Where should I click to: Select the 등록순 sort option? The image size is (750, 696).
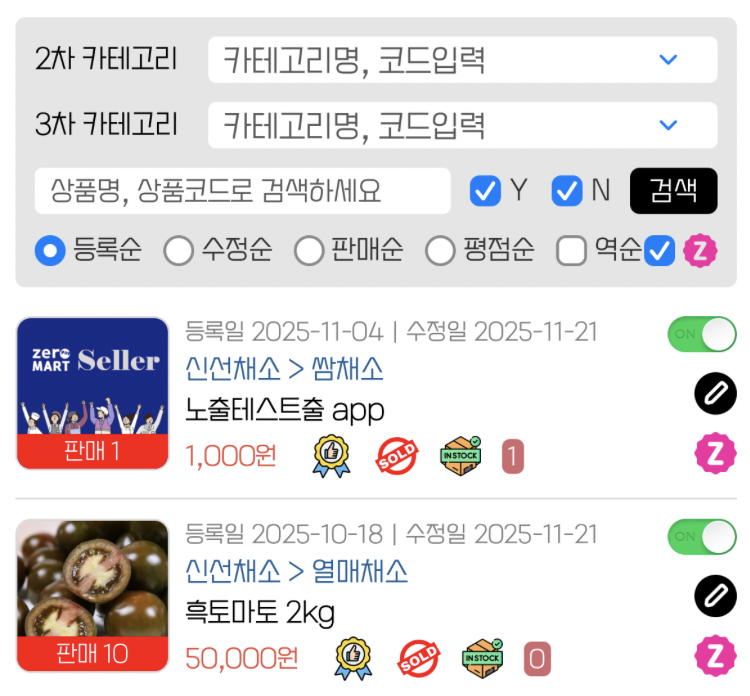tap(50, 251)
